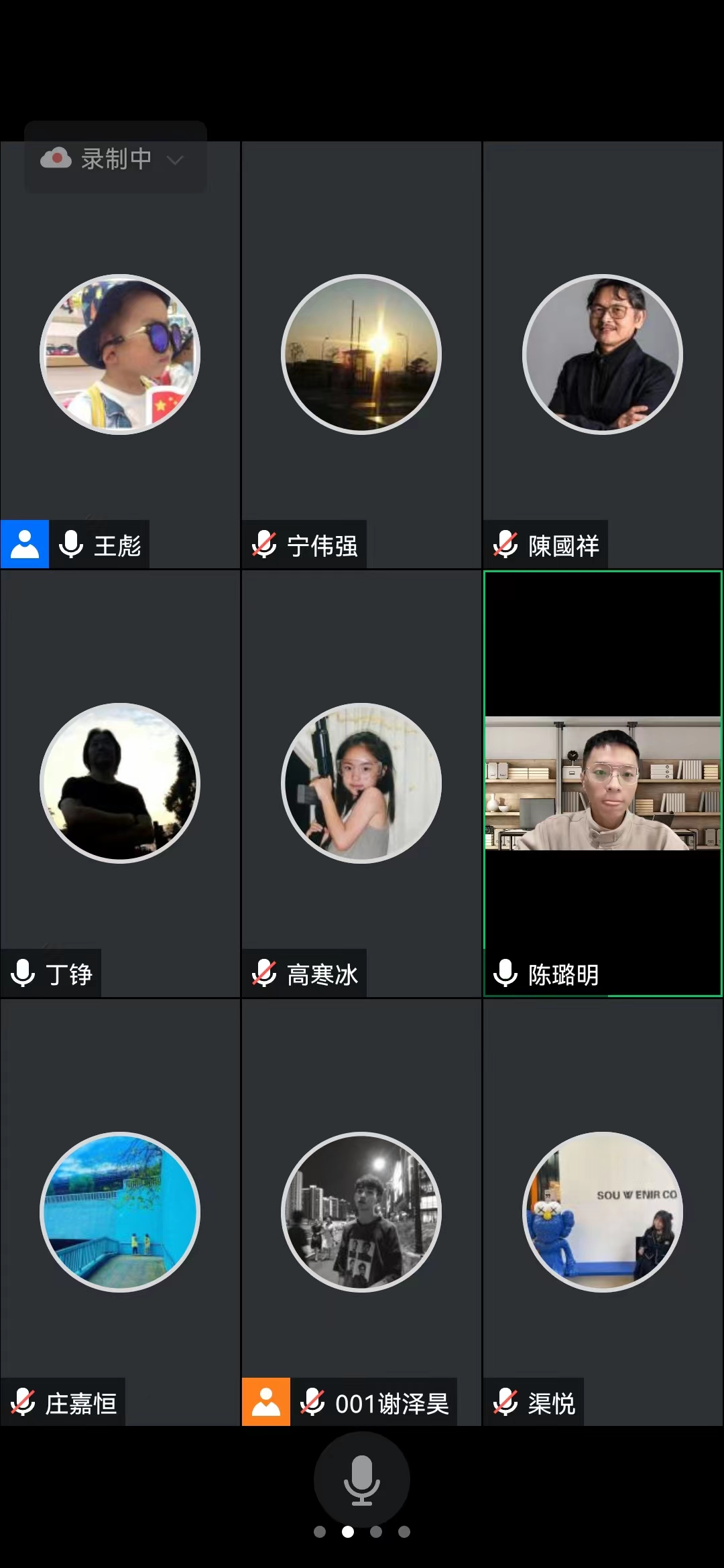Tap 陳國祥's participant tile
Image resolution: width=724 pixels, height=1568 pixels.
603,354
